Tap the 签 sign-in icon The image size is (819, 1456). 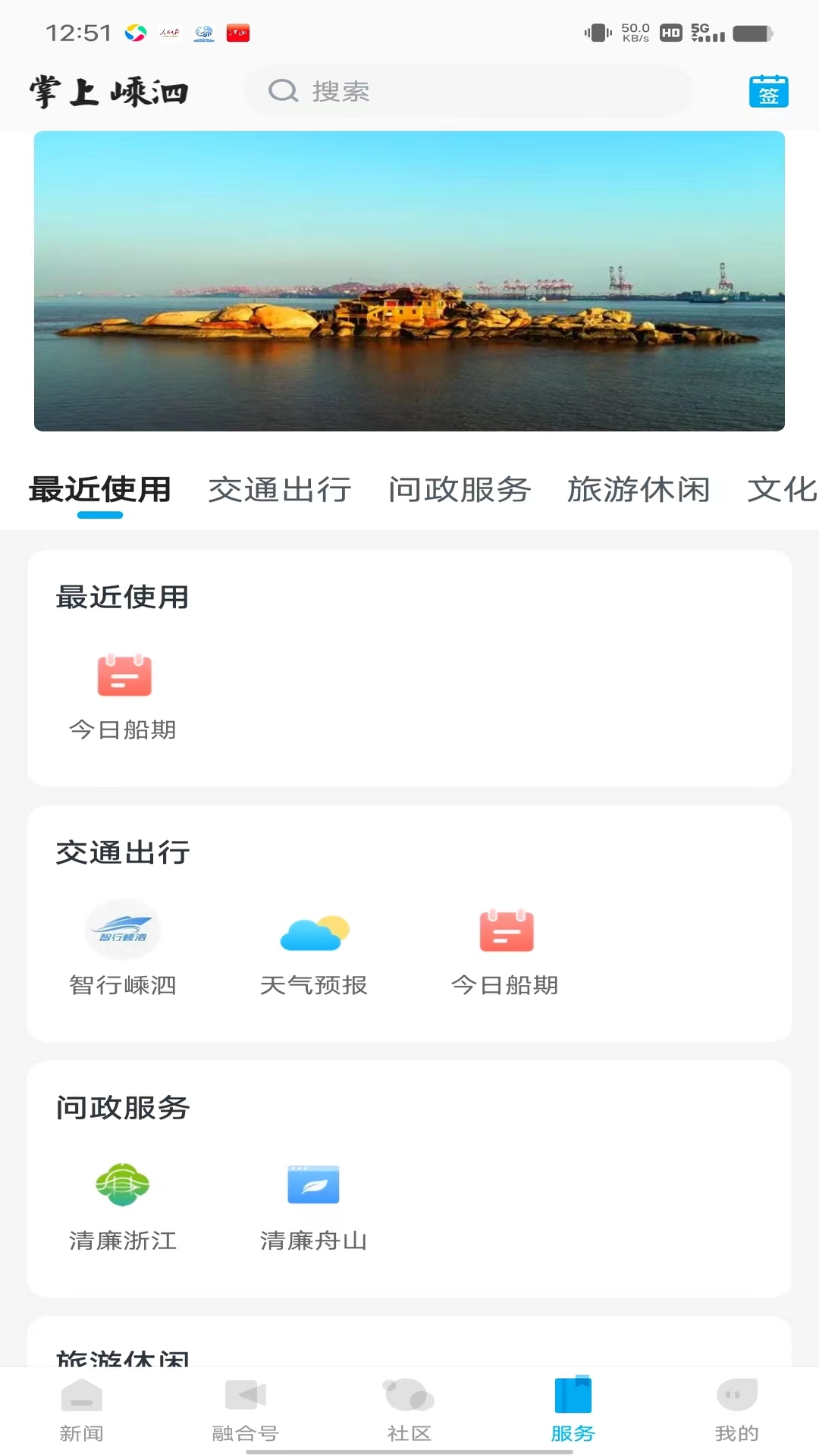769,90
